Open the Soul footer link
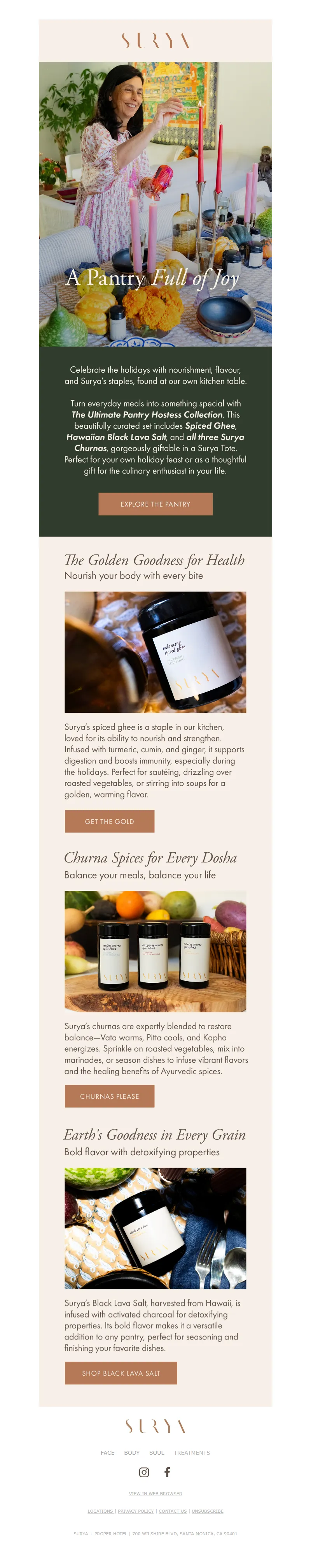Screen dimensions: 311x1568 click(157, 1452)
